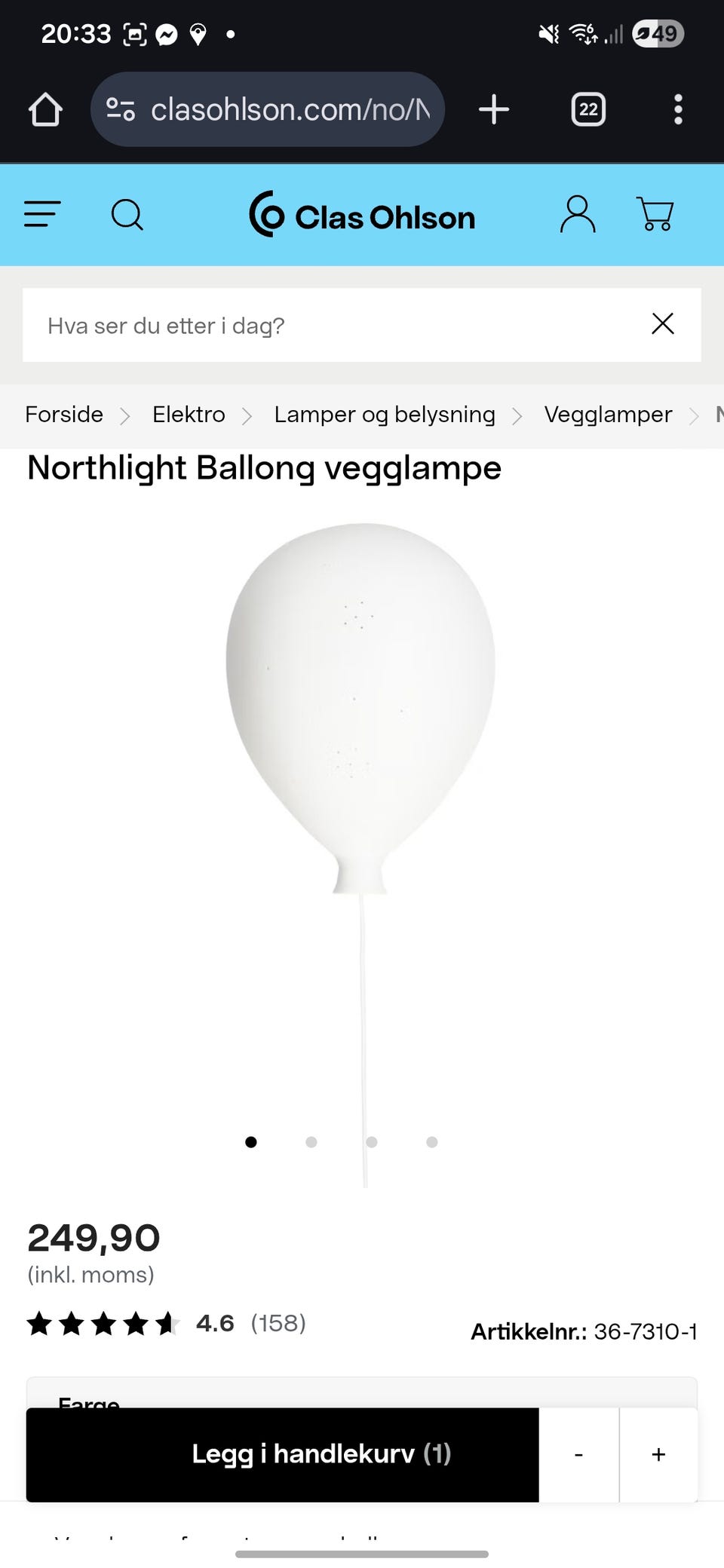Open the 158 customer reviews
Screen dimensions: 724x1568
(278, 1323)
